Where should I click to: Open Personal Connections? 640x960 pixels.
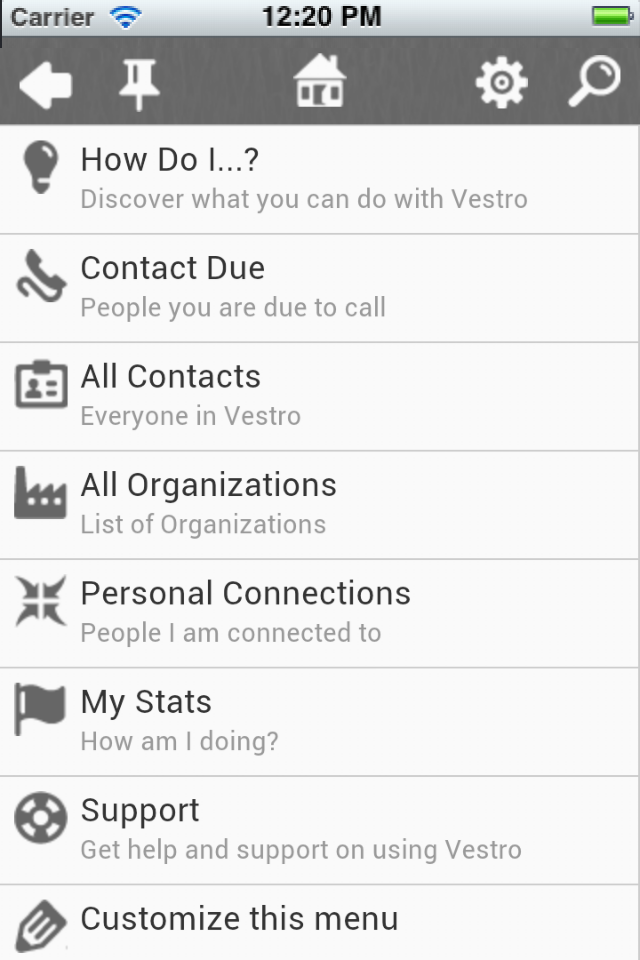point(320,612)
